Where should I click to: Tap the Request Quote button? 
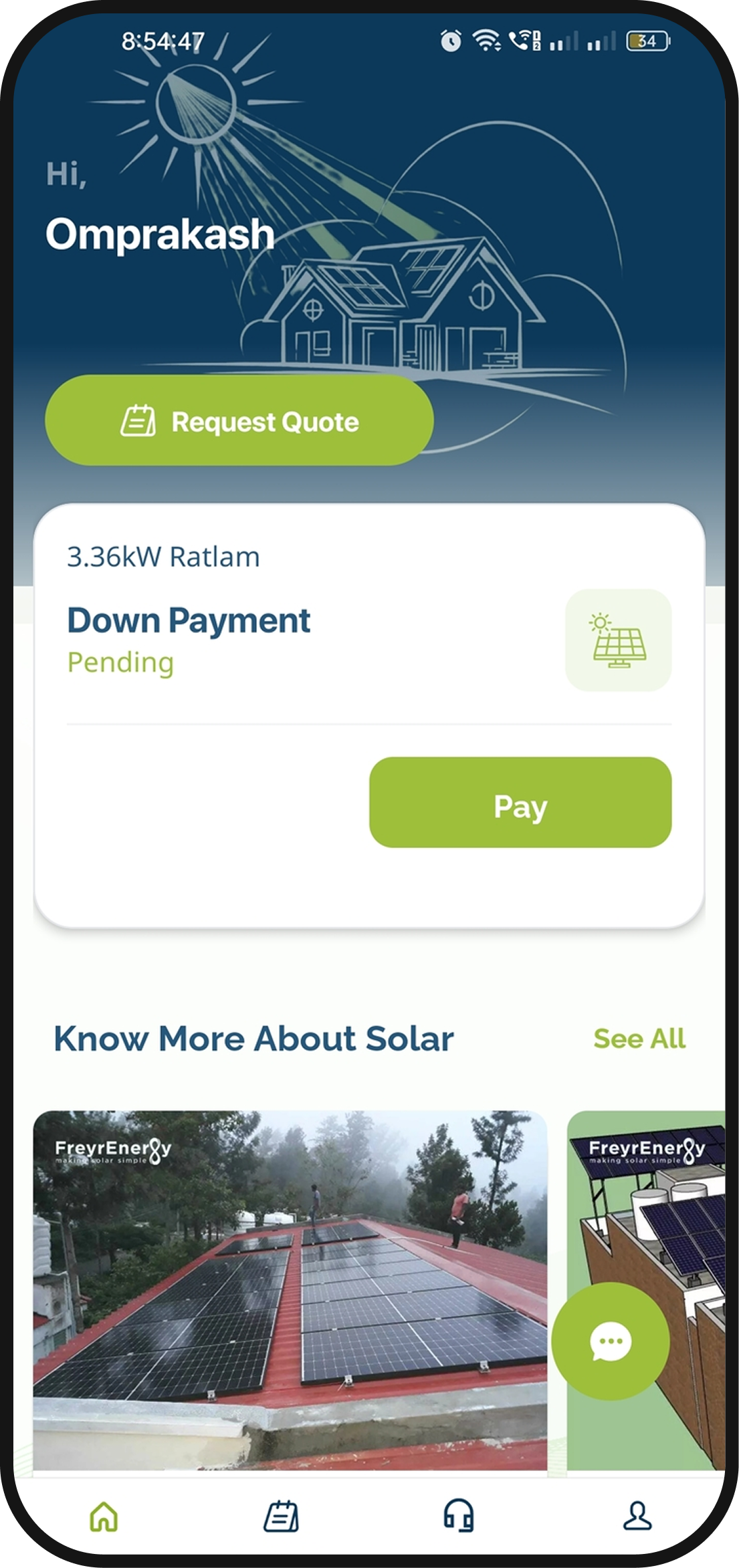[x=239, y=420]
